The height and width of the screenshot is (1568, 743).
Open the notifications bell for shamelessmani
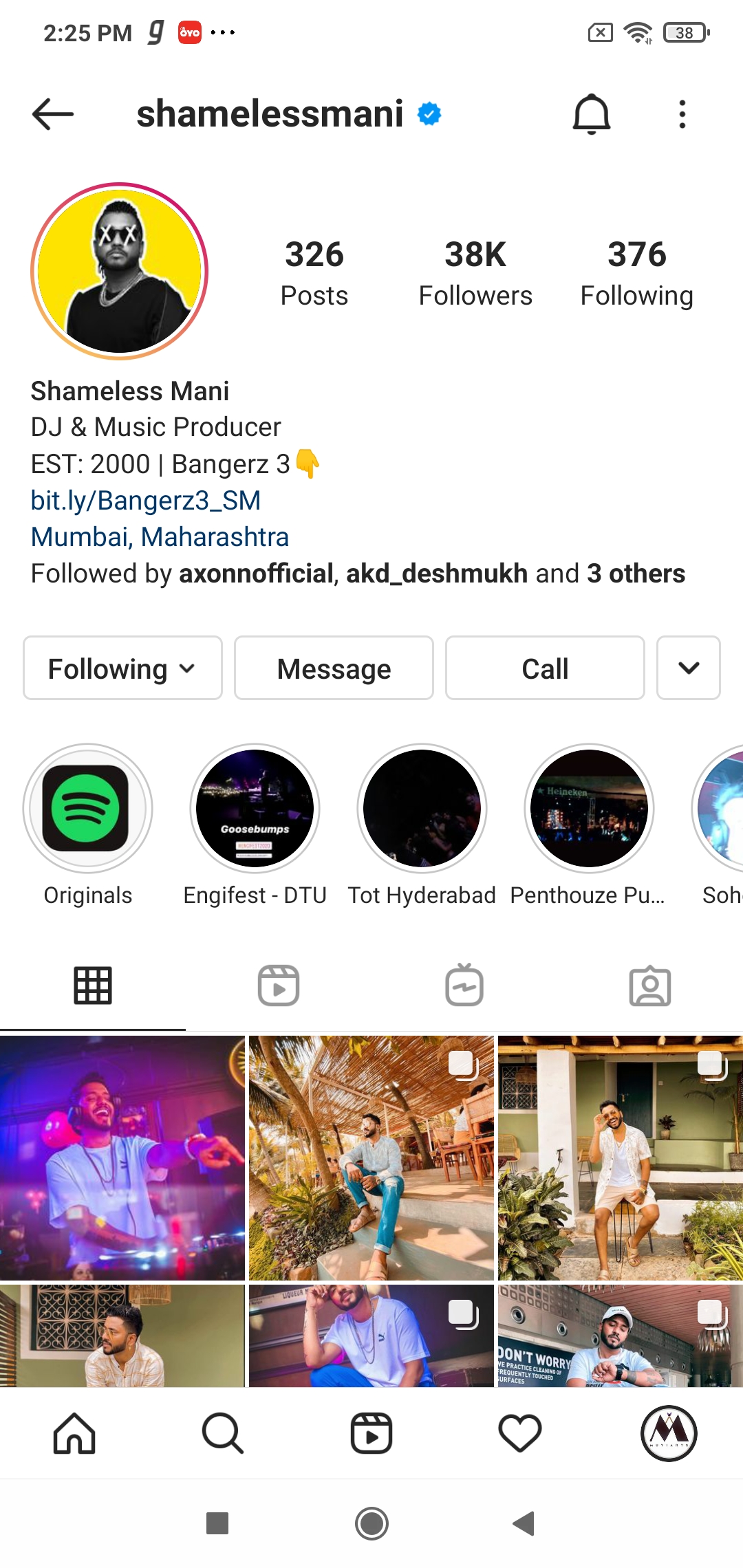coord(592,114)
